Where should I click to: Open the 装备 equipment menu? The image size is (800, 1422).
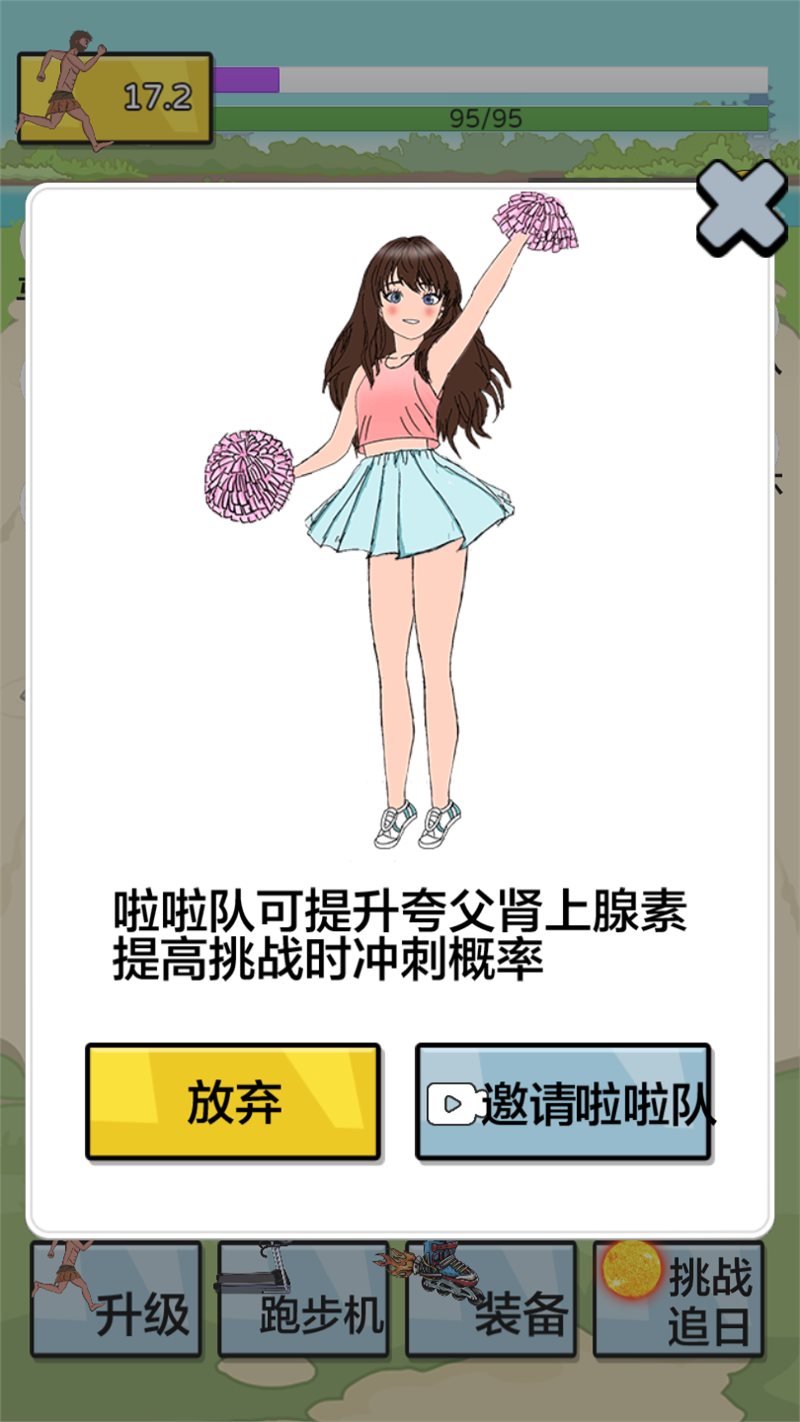pos(491,1299)
